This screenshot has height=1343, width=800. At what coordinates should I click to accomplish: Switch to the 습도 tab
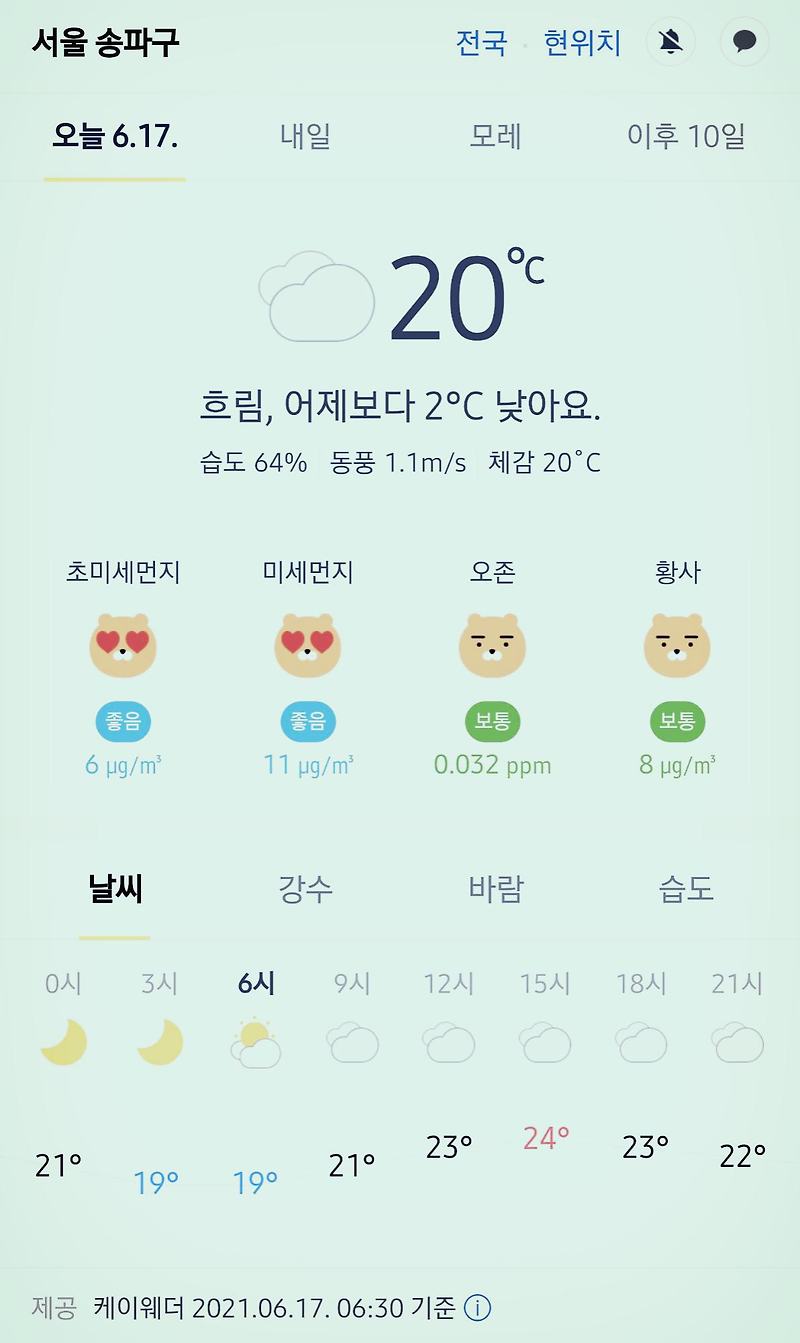[x=686, y=888]
